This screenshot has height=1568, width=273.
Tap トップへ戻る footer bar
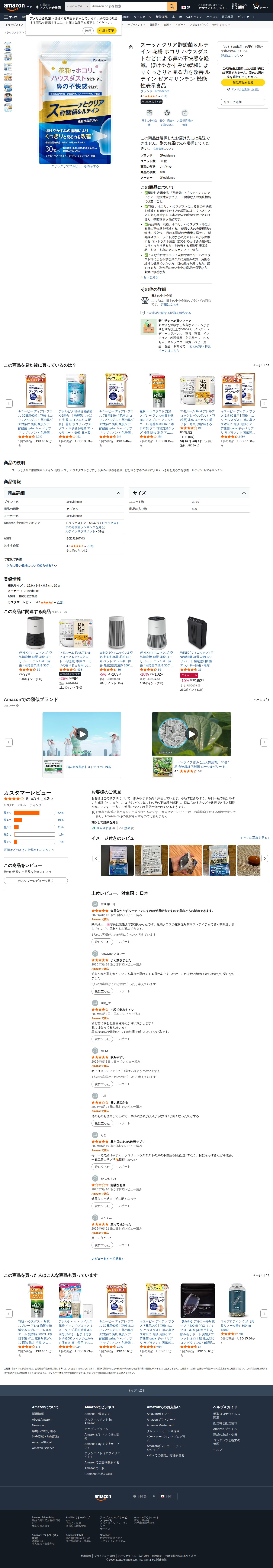136,1390
